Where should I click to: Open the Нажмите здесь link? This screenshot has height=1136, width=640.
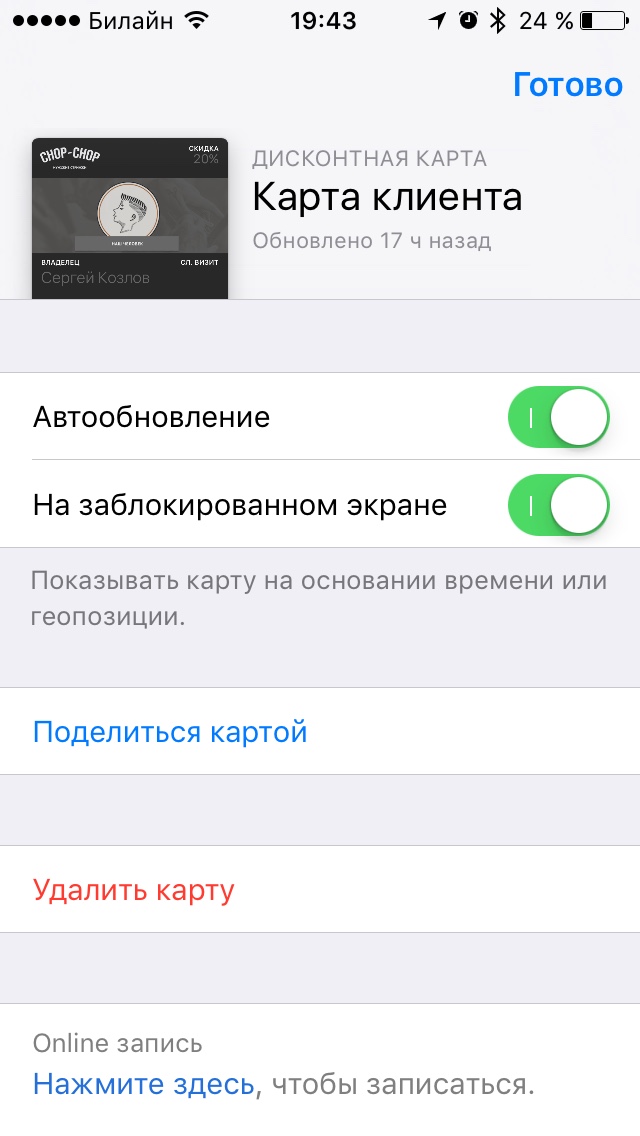pos(144,1085)
